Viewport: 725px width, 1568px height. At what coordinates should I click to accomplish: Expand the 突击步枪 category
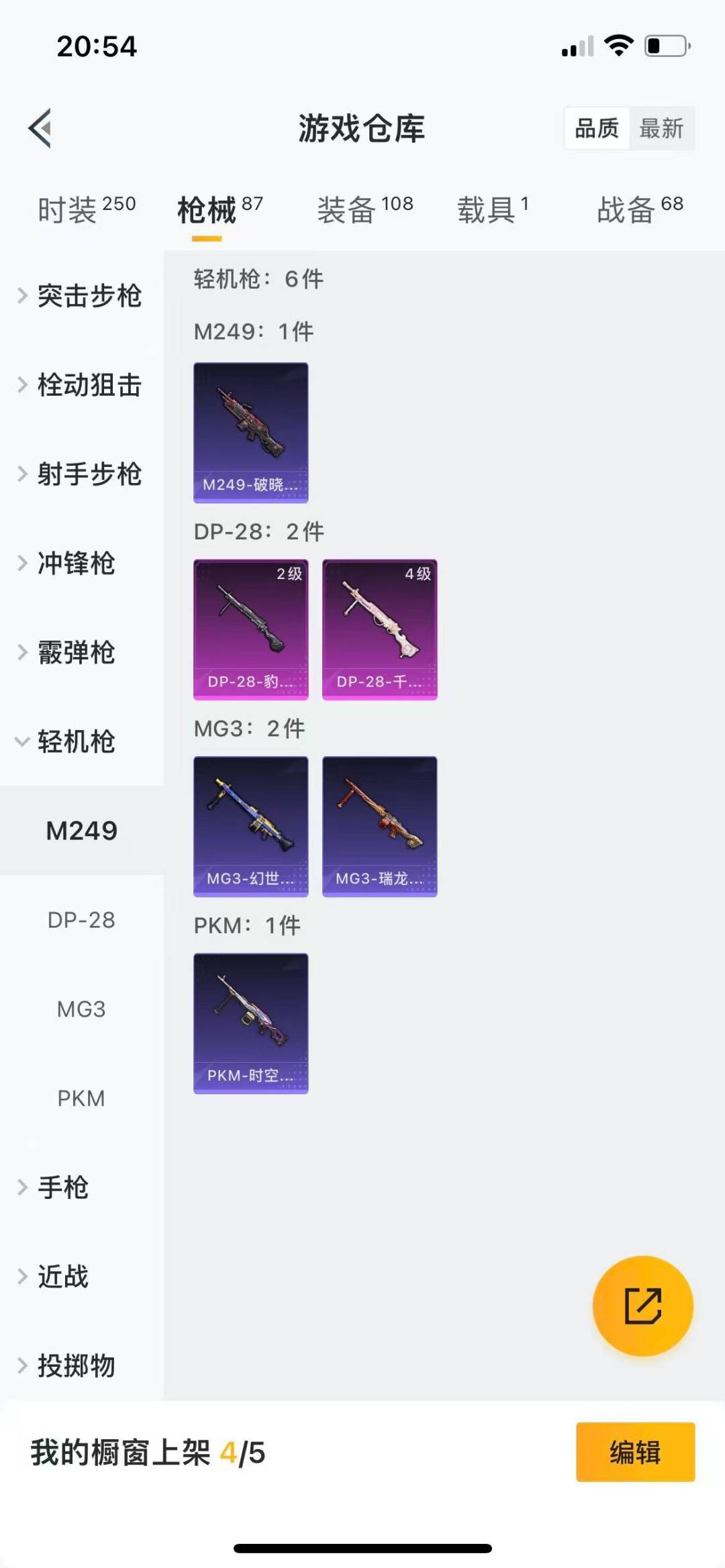pyautogui.click(x=81, y=296)
